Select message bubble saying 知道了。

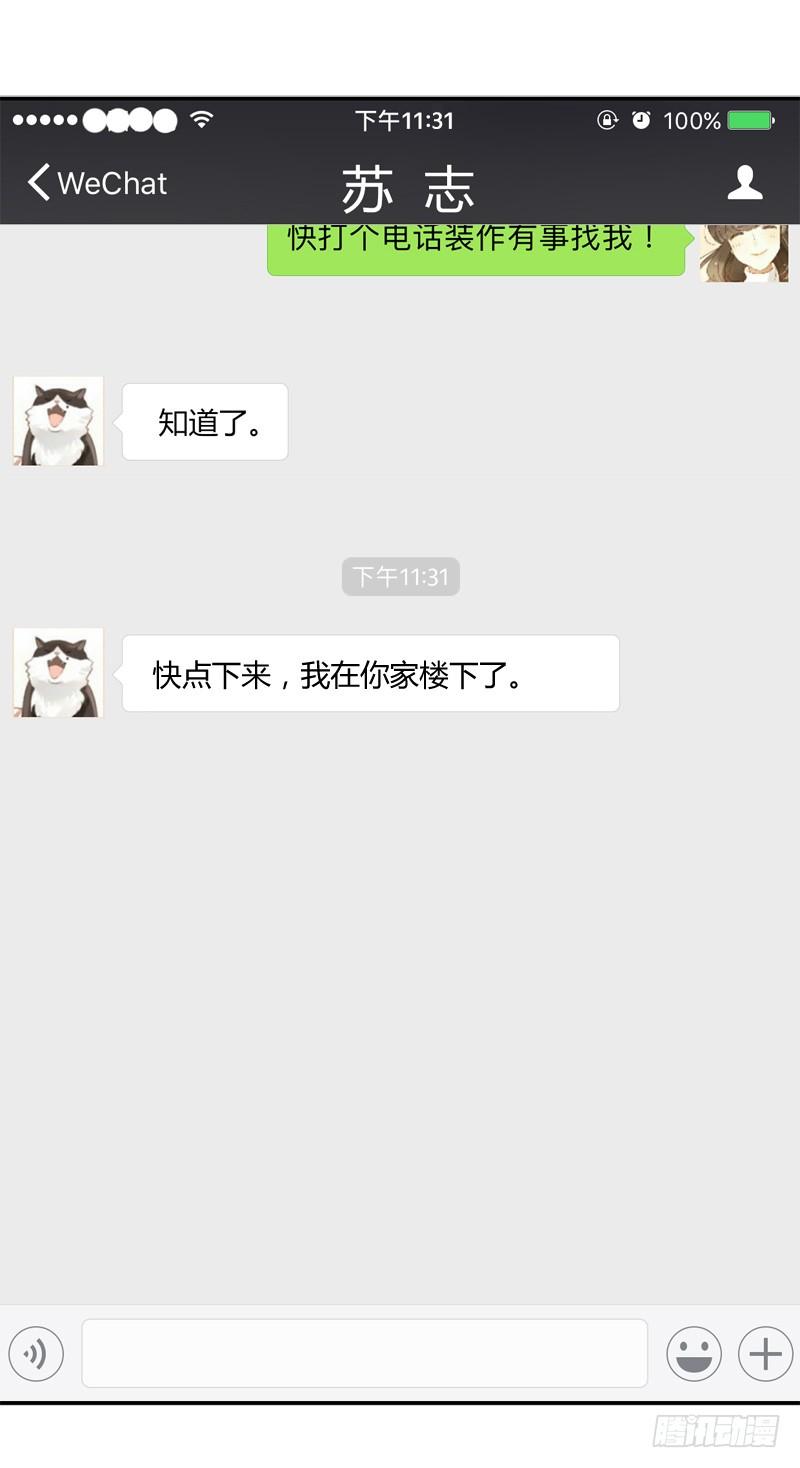(205, 421)
